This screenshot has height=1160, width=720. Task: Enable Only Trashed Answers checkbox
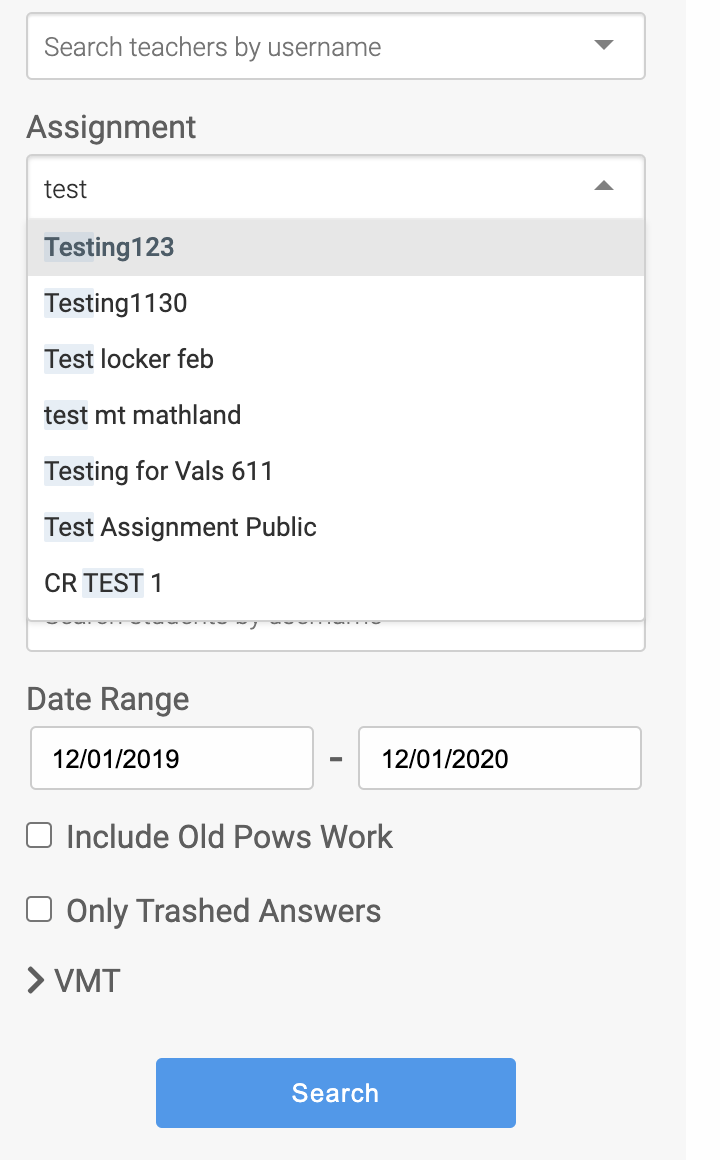coord(39,910)
